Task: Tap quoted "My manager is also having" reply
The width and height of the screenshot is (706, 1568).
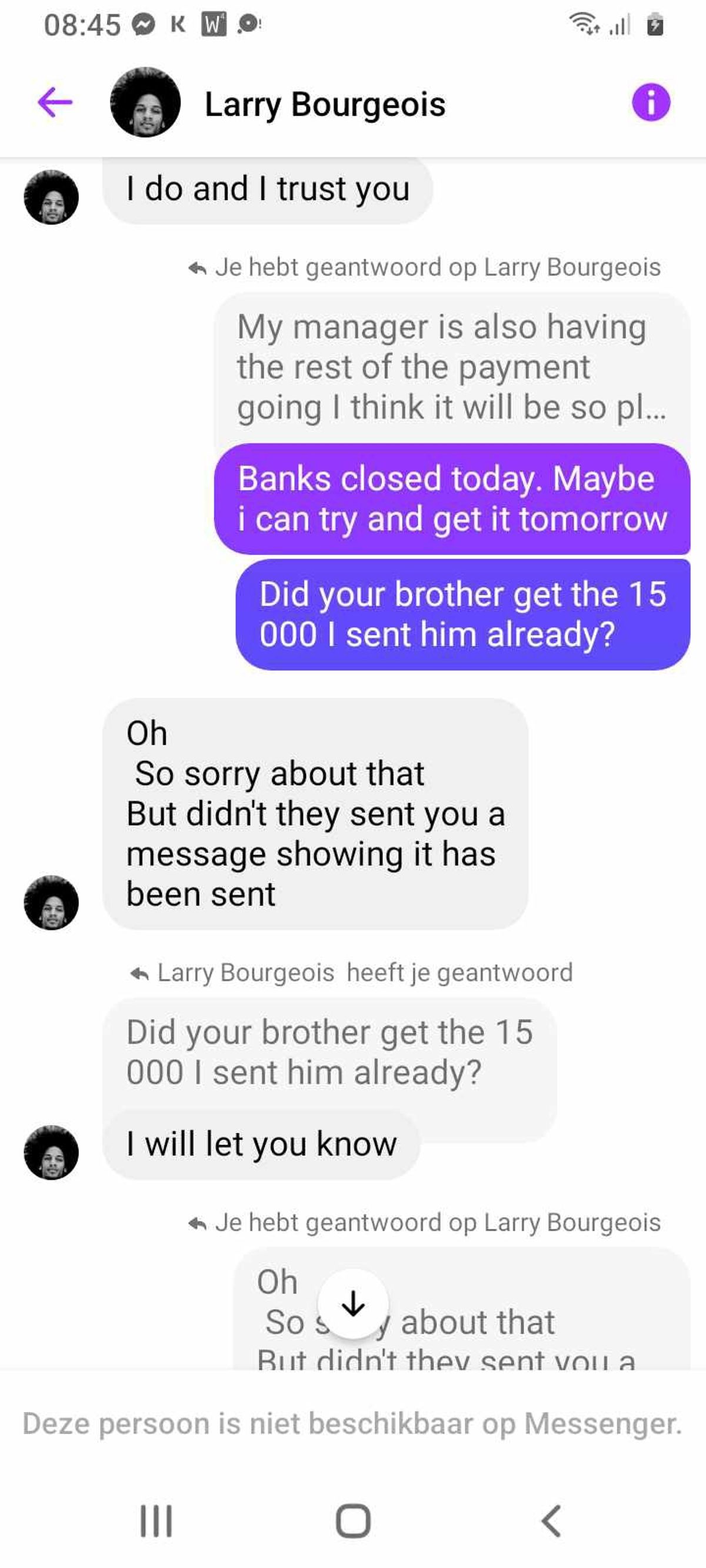Action: (451, 367)
